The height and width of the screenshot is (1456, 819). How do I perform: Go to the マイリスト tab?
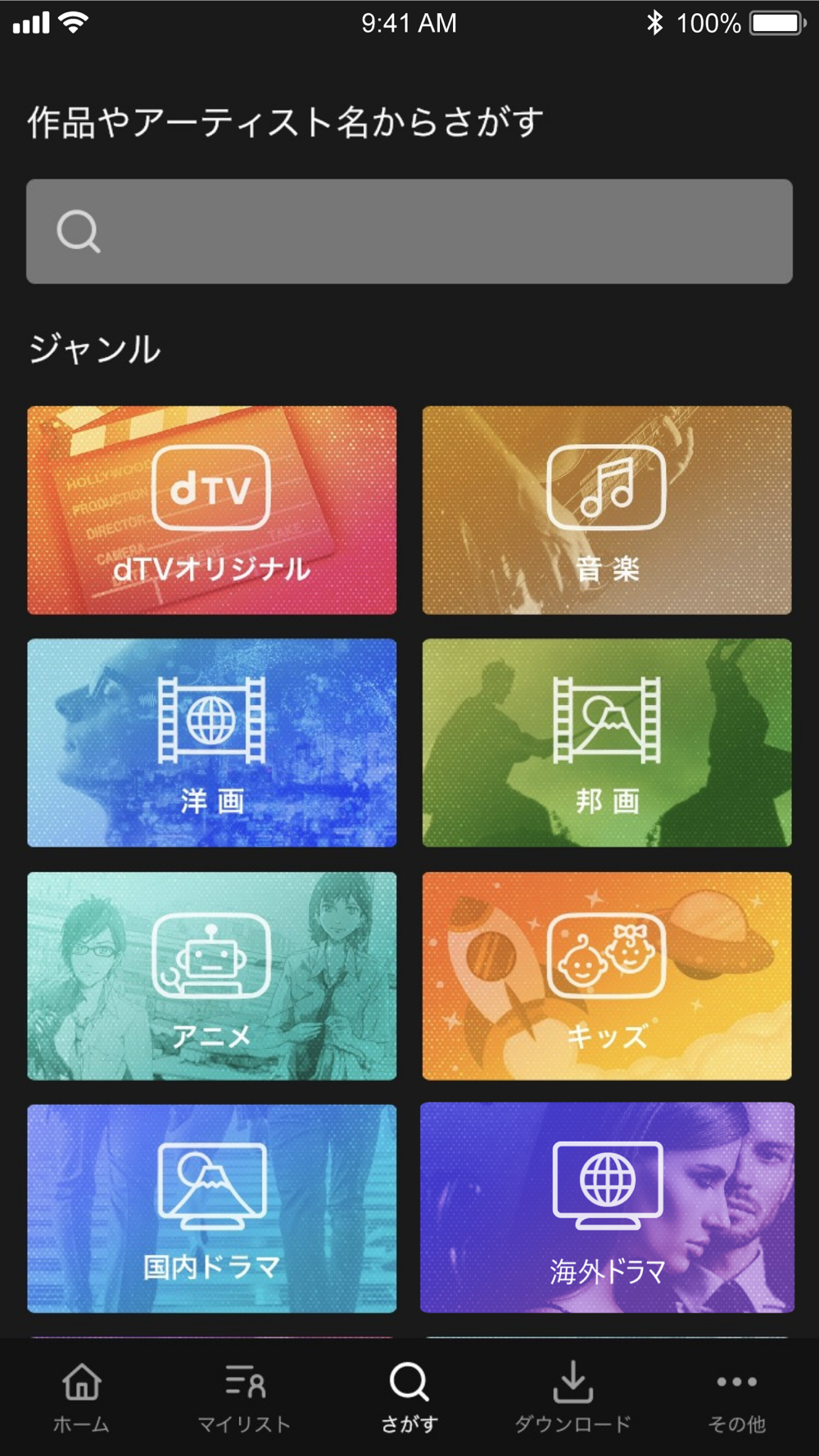tap(245, 1397)
